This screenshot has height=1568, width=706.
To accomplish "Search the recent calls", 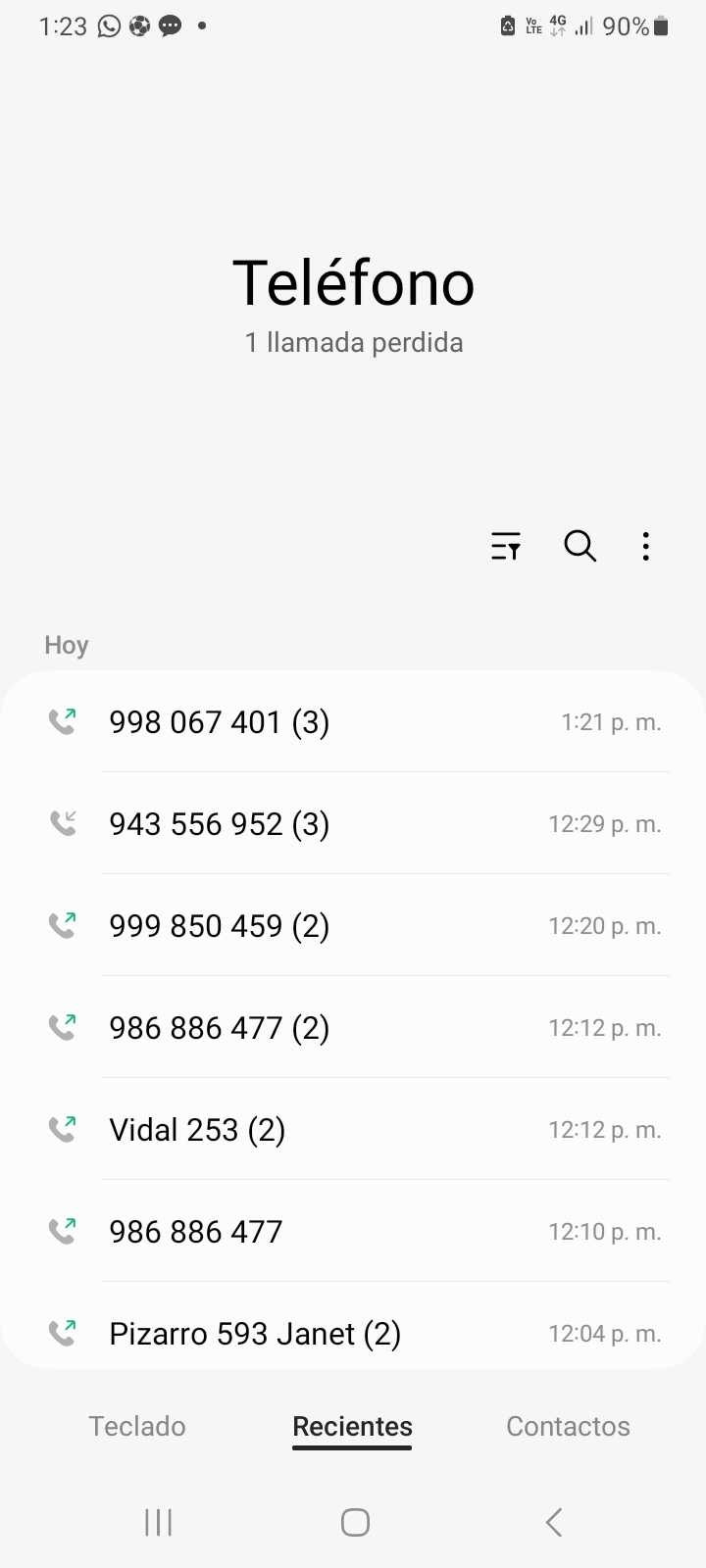I will (x=580, y=546).
